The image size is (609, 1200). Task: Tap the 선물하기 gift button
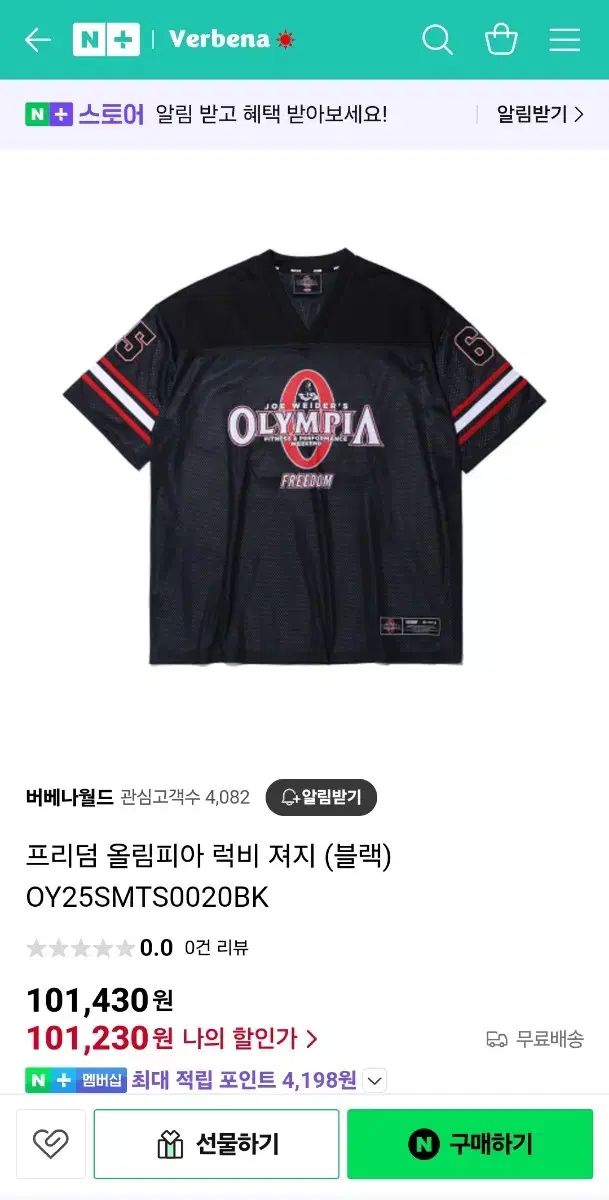pyautogui.click(x=217, y=1144)
